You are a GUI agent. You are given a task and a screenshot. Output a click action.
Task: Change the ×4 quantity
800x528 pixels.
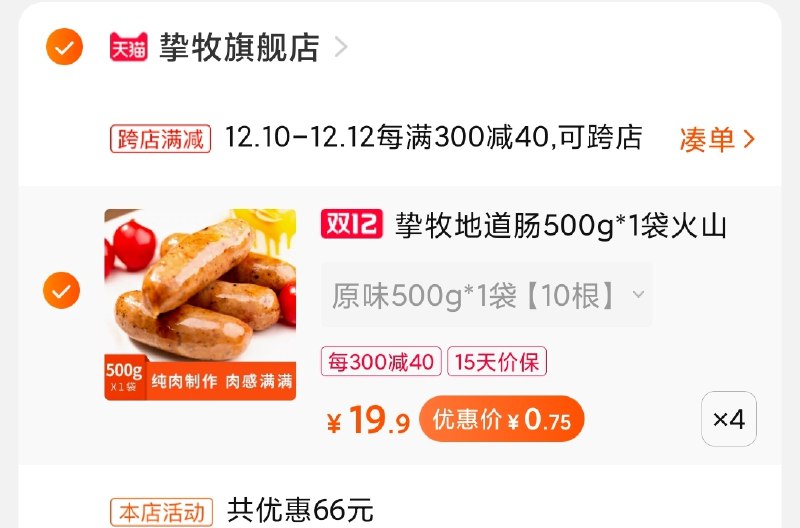tap(728, 419)
